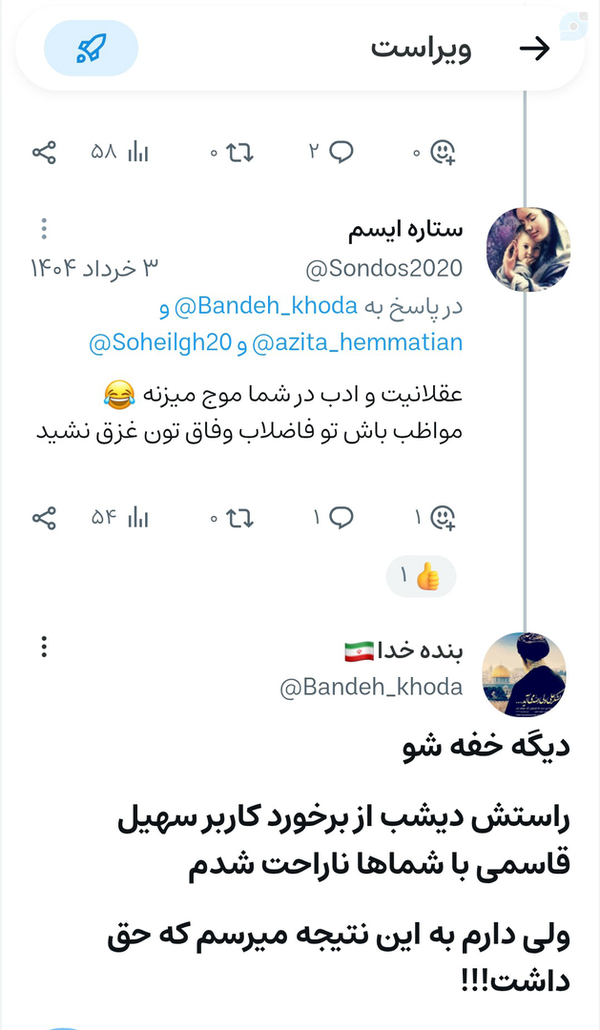Open the overflow menu on ستاره ایسم's post
The width and height of the screenshot is (600, 1030).
pos(43,229)
